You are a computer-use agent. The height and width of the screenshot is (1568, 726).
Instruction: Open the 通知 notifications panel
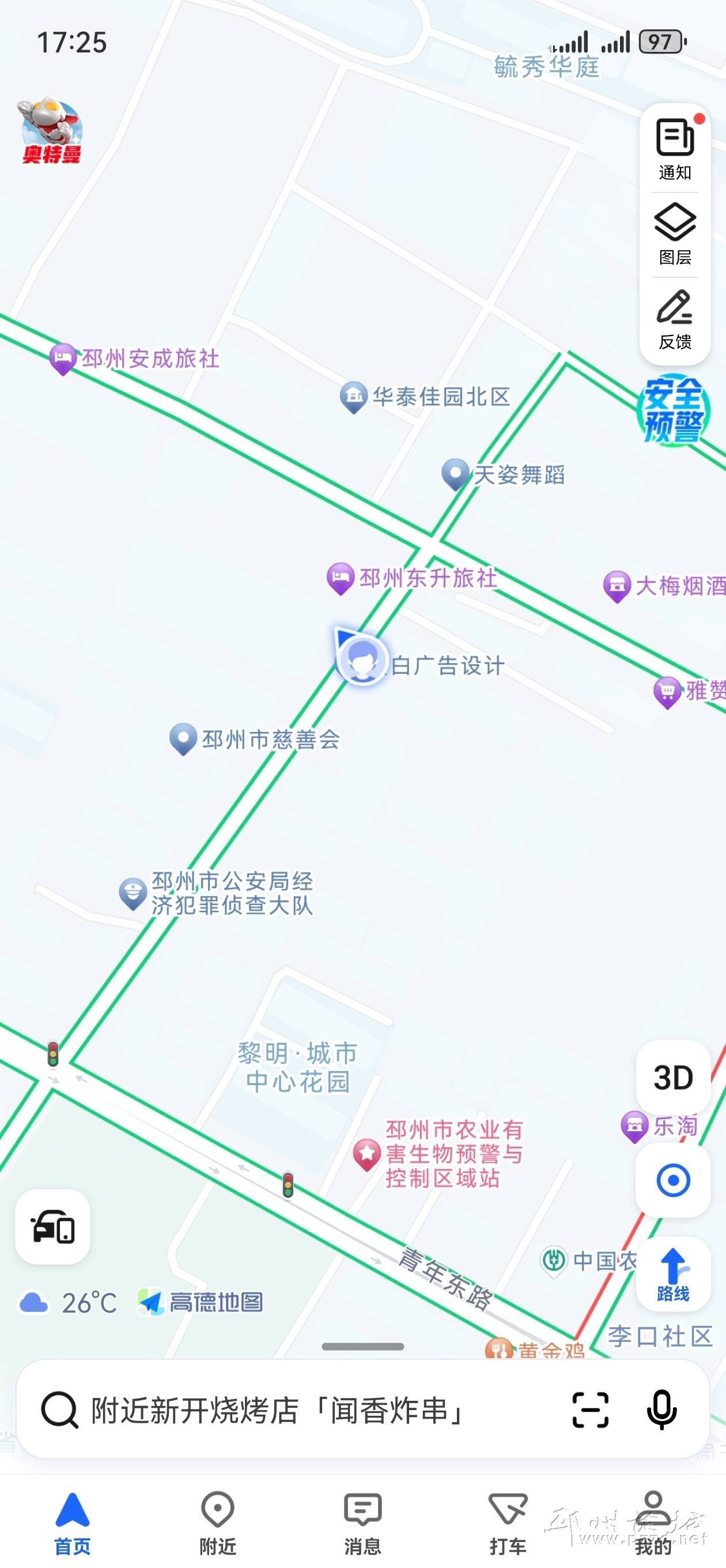pos(675,149)
